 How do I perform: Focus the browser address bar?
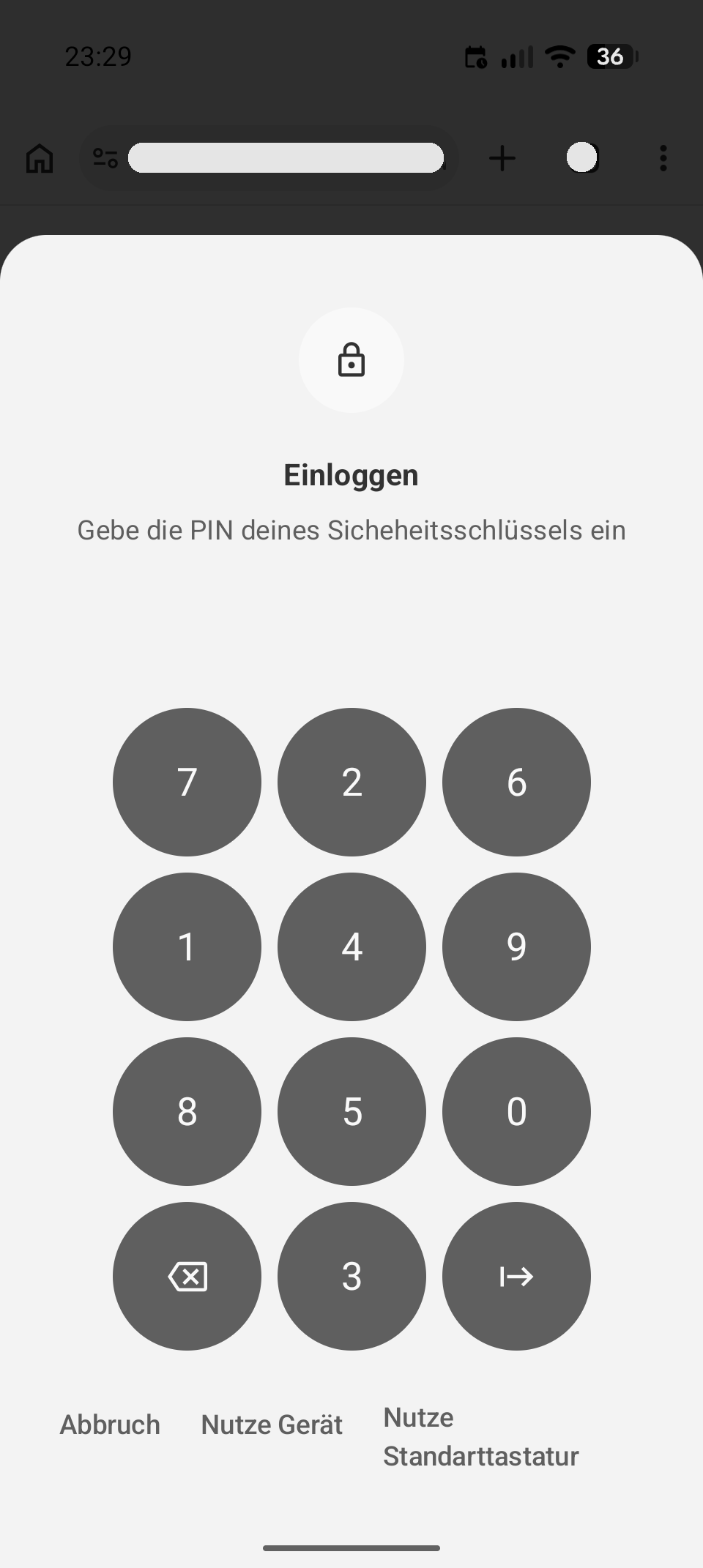coord(286,158)
